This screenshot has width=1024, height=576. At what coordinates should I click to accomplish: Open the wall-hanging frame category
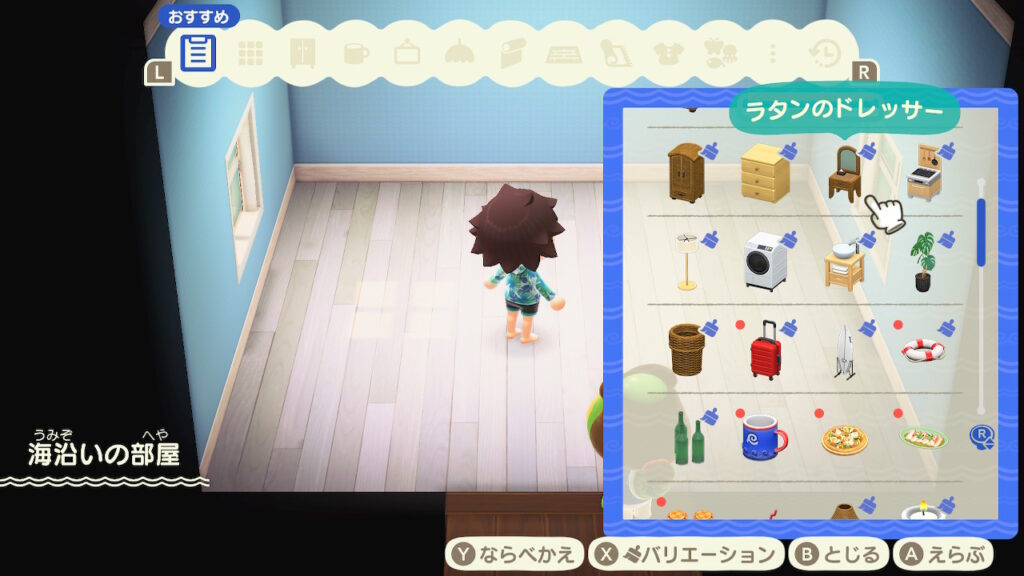[407, 53]
